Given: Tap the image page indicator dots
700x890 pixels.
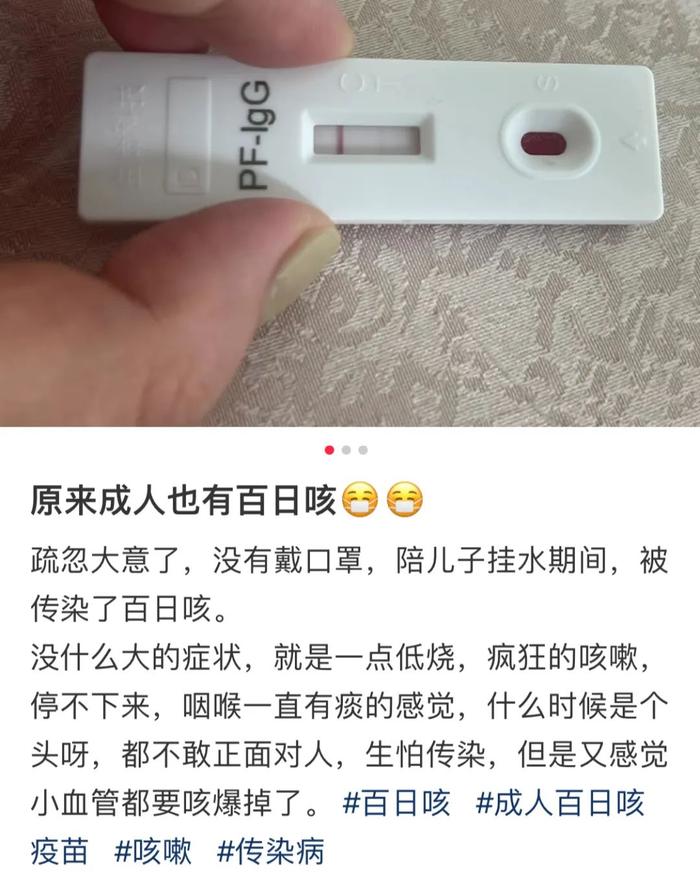Looking at the screenshot, I should pyautogui.click(x=346, y=450).
